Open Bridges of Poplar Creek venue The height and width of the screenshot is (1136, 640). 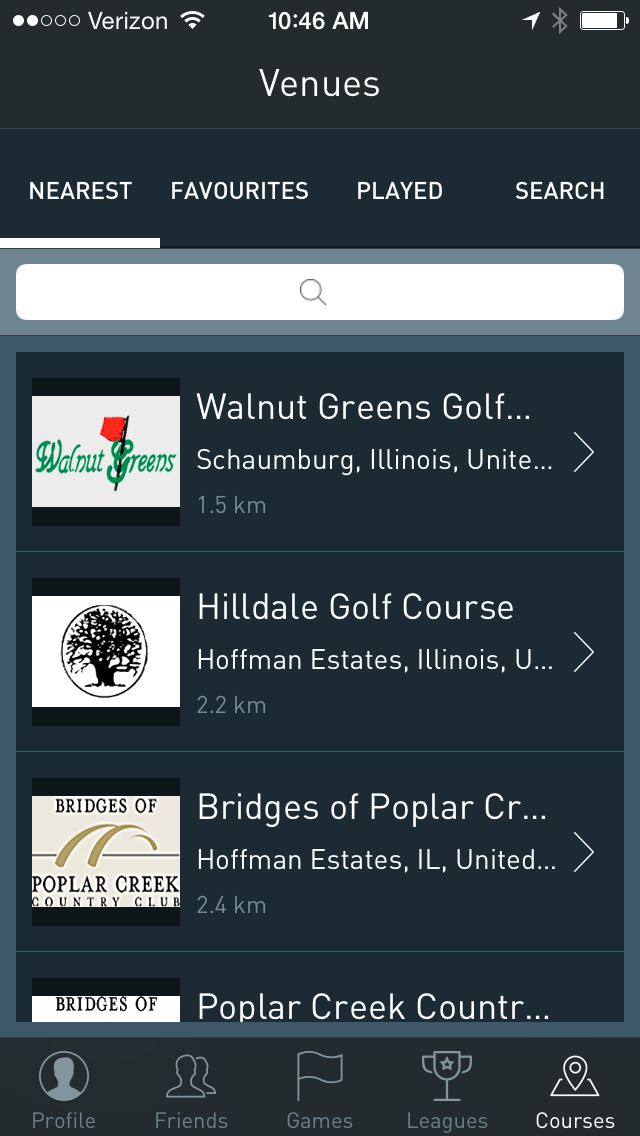[320, 852]
